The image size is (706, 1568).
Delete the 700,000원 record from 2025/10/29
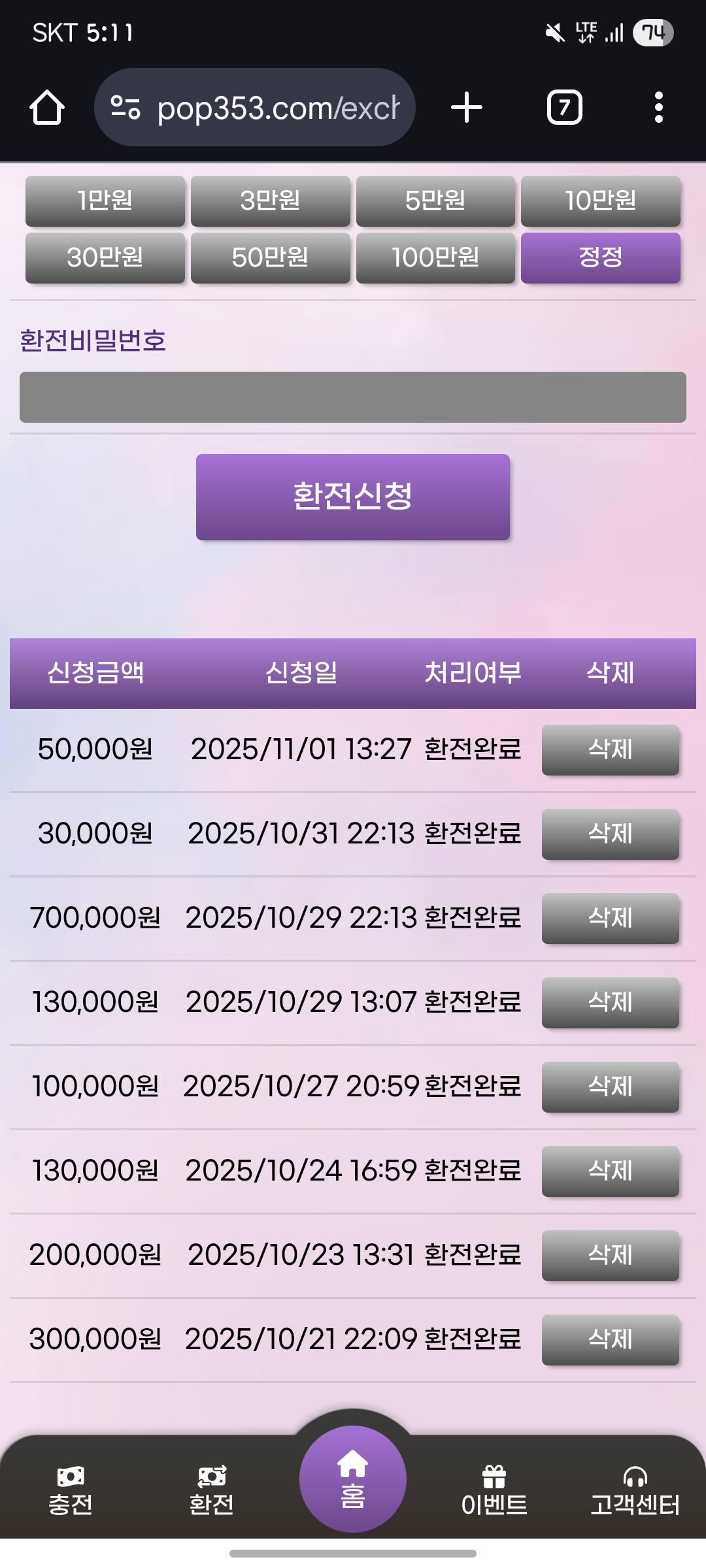point(610,919)
